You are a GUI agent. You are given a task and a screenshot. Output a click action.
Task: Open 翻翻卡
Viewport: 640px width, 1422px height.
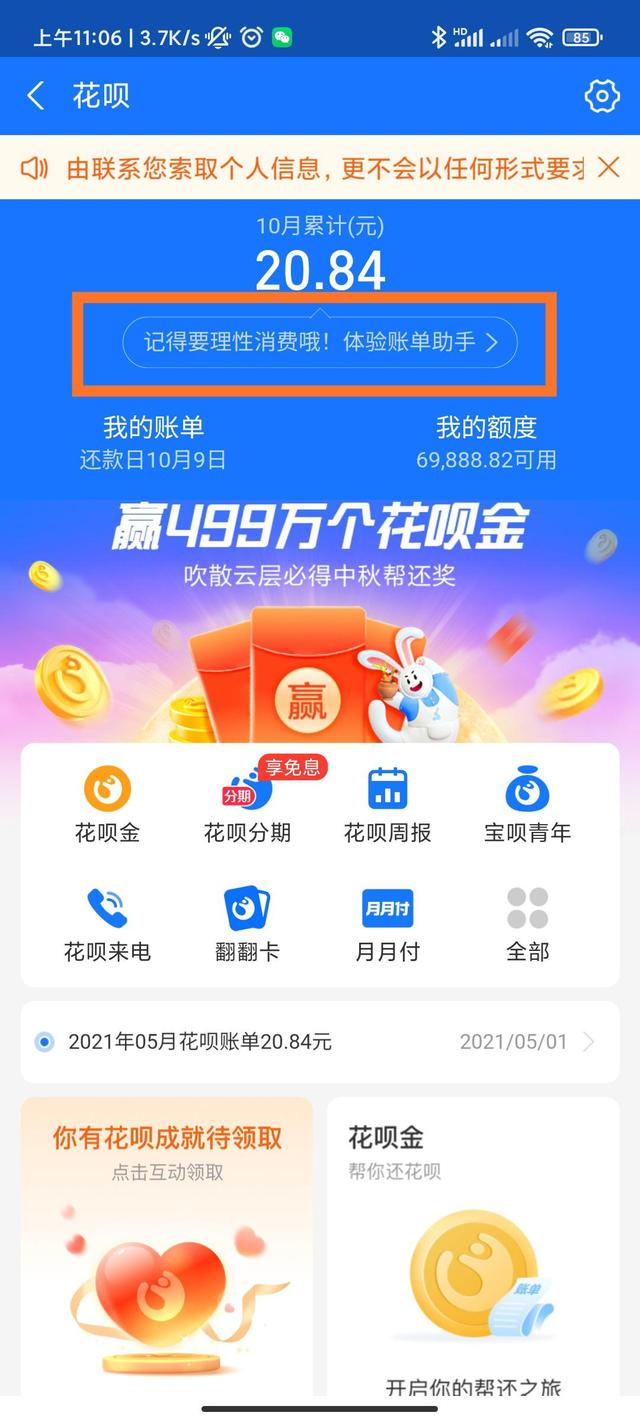click(x=247, y=923)
